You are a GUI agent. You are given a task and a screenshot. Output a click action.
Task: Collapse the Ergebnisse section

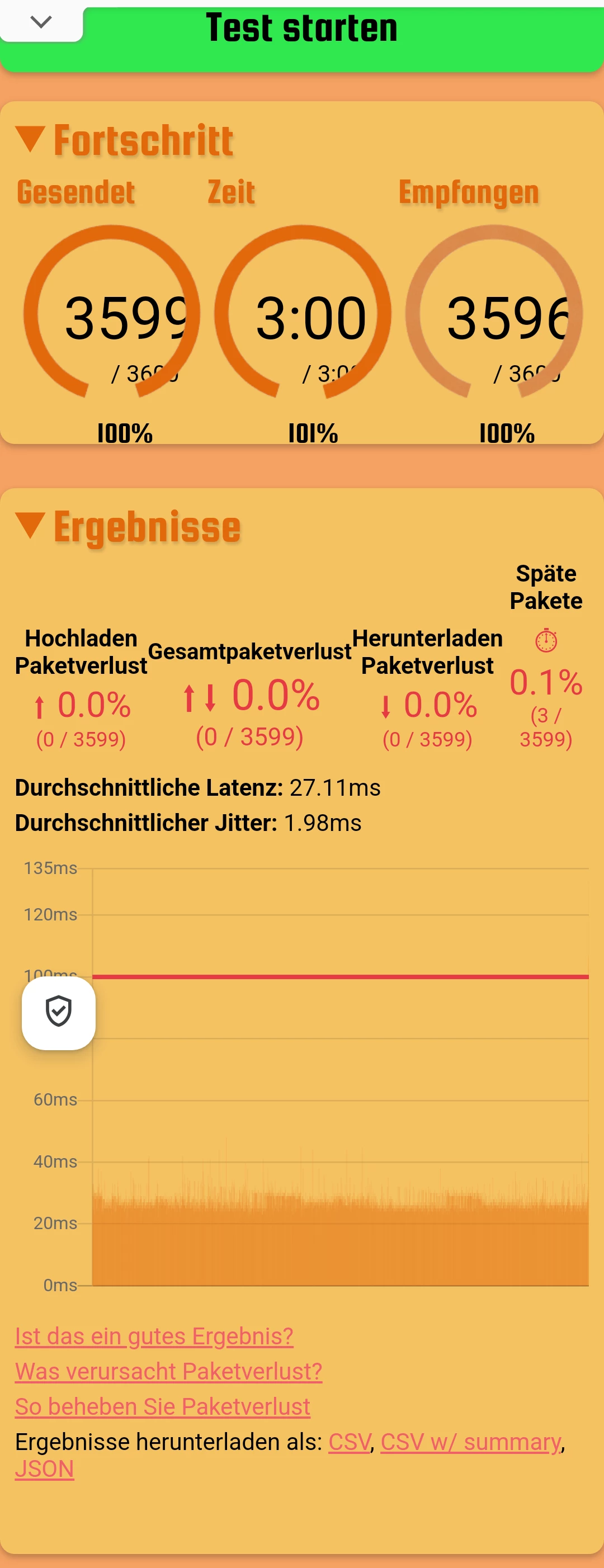(30, 526)
